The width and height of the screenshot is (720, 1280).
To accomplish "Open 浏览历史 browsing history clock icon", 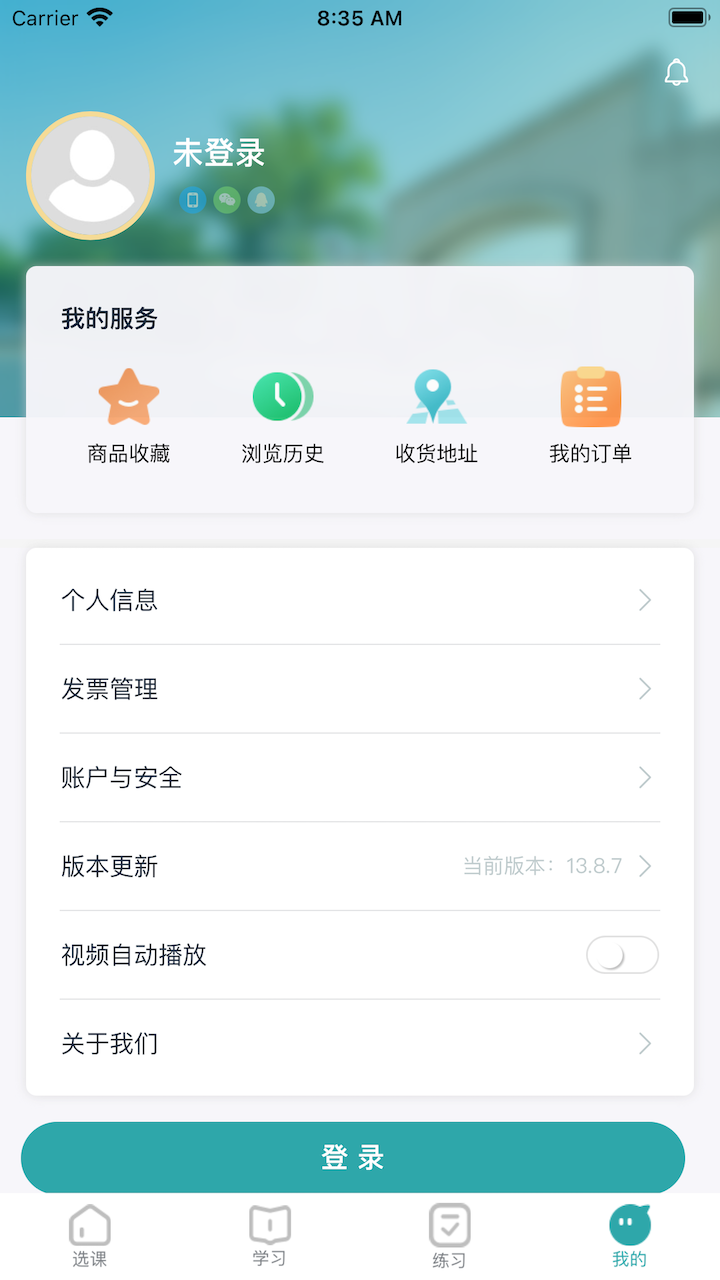I will point(281,397).
